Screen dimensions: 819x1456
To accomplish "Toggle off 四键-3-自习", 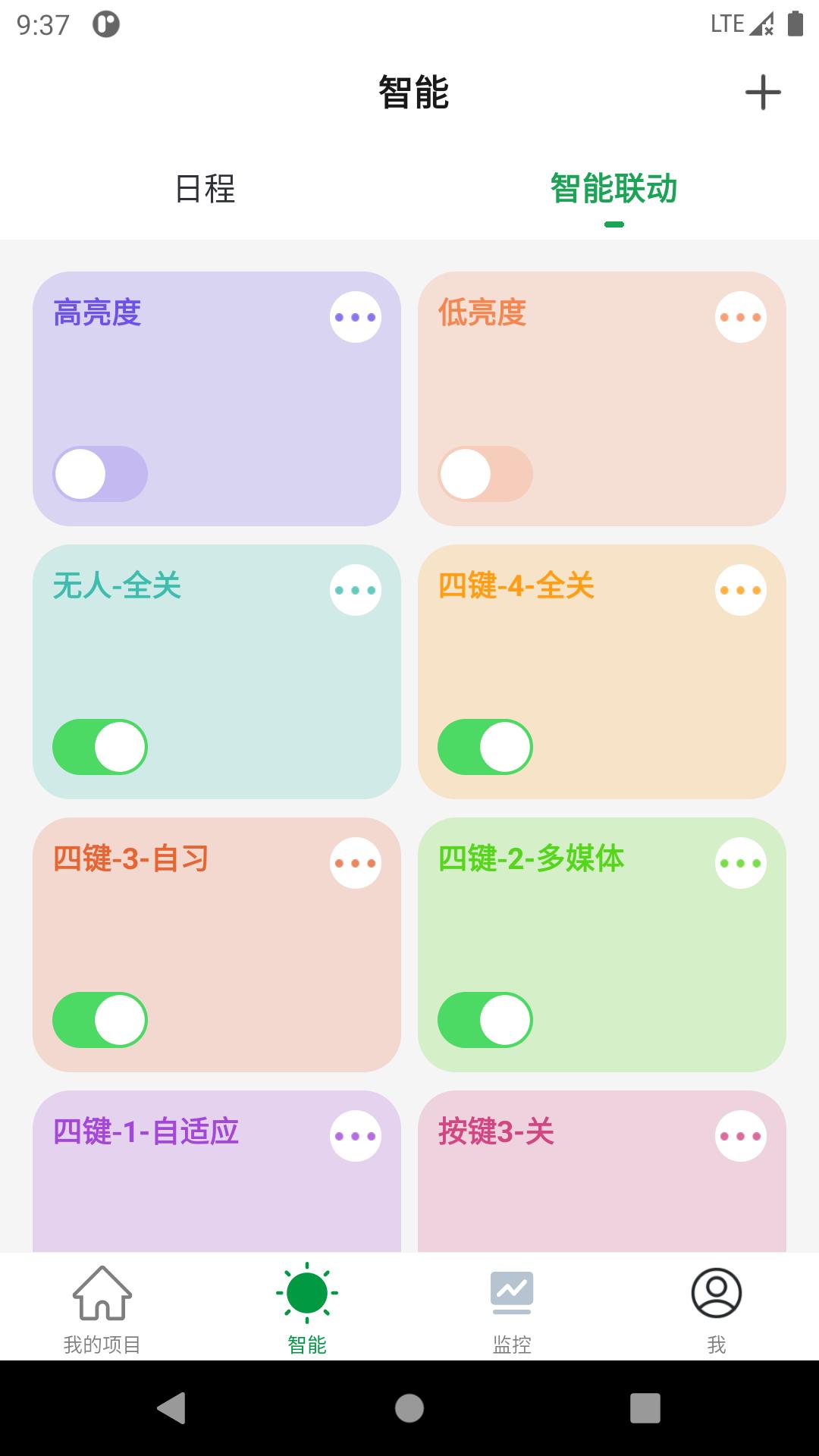I will click(100, 1020).
